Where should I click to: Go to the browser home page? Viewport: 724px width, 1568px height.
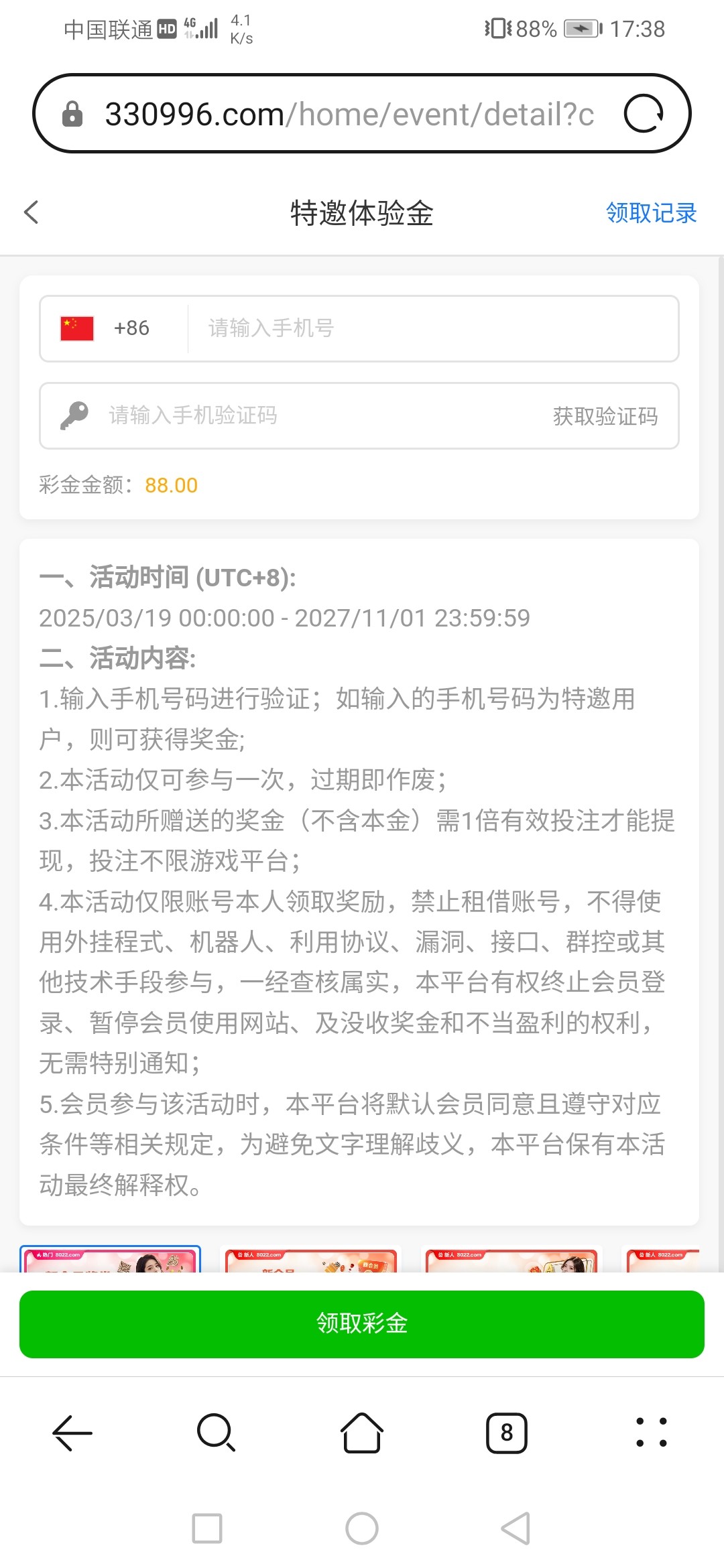[362, 1433]
